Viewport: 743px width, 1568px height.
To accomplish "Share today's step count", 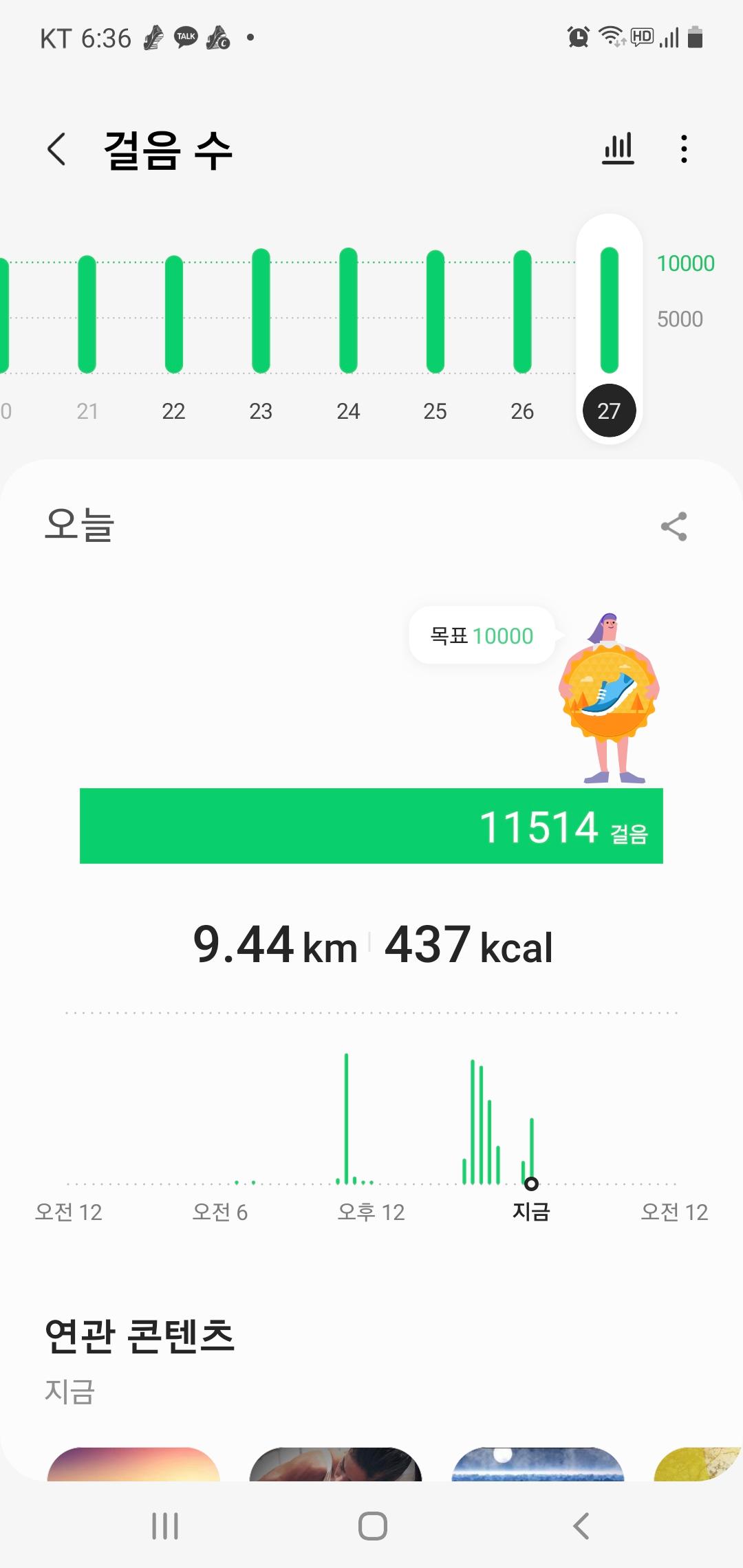I will 674,527.
